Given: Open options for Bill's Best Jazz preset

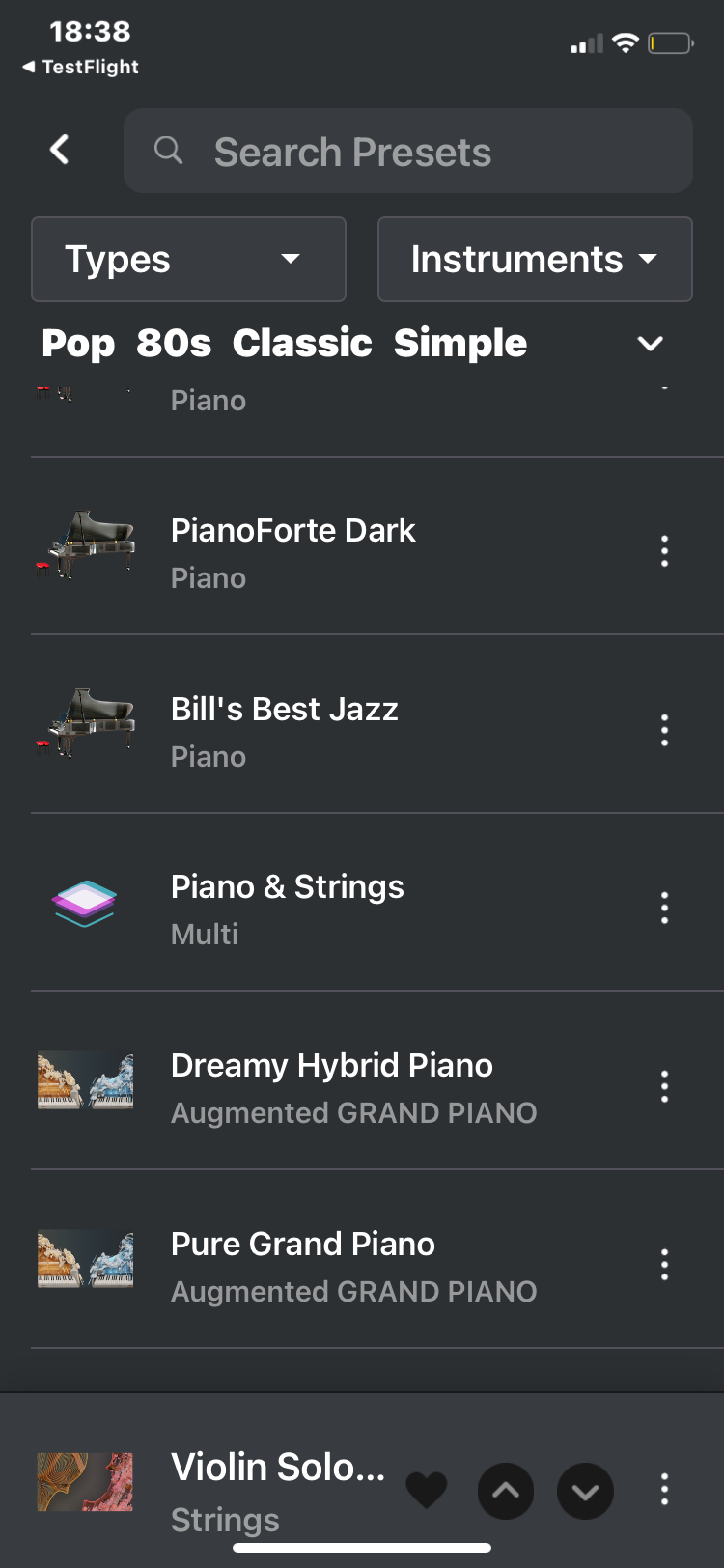Looking at the screenshot, I should click(x=664, y=729).
